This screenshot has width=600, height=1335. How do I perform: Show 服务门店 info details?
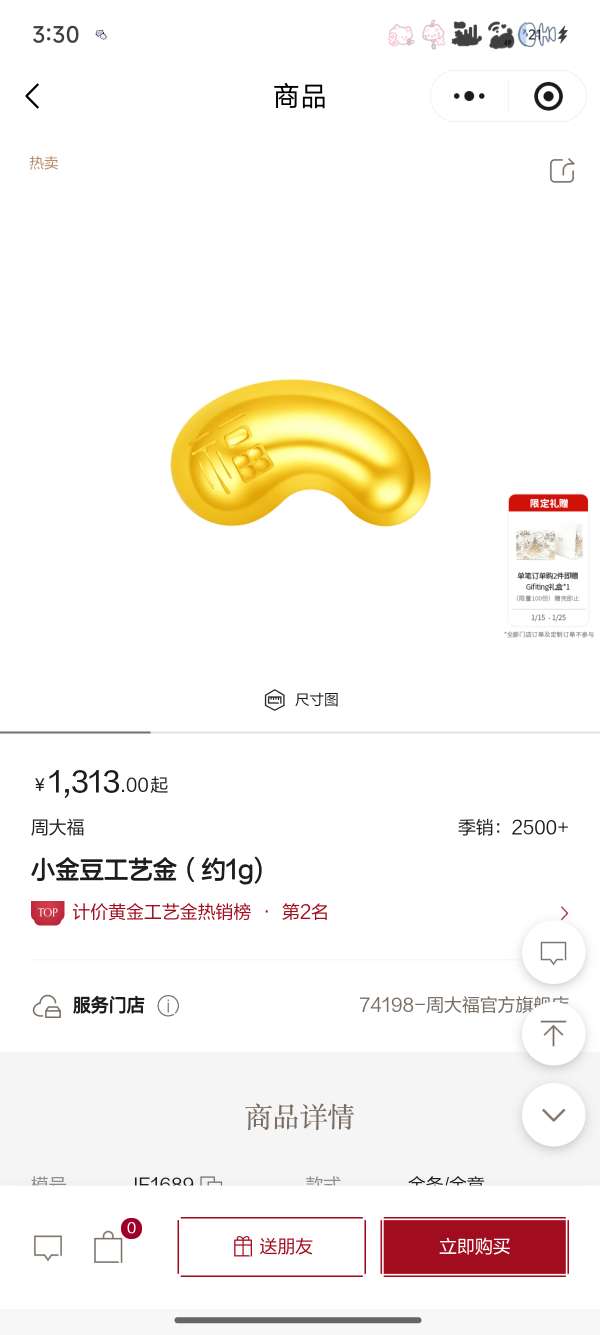(168, 1006)
